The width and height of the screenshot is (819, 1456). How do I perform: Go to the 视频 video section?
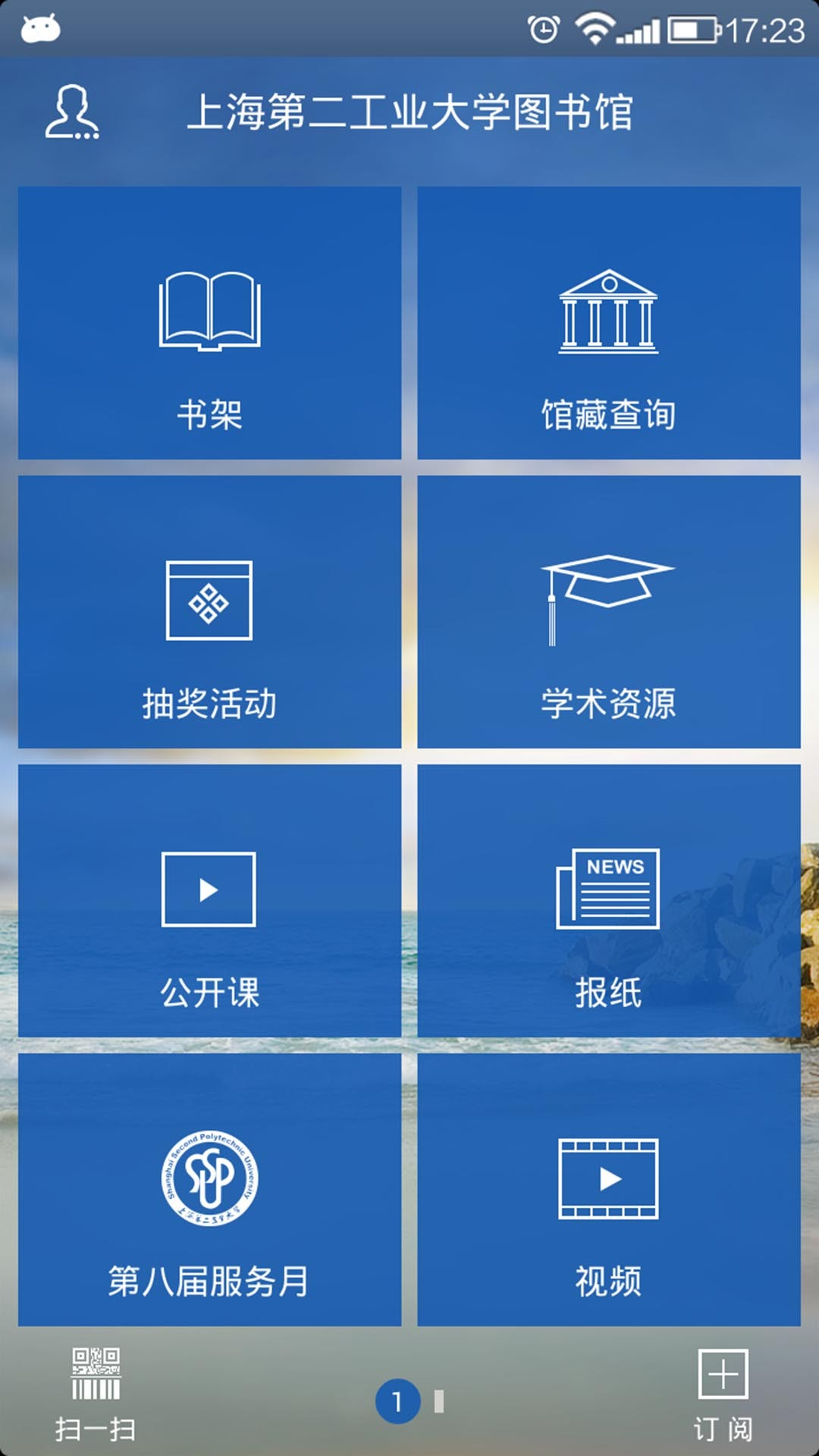[608, 1190]
